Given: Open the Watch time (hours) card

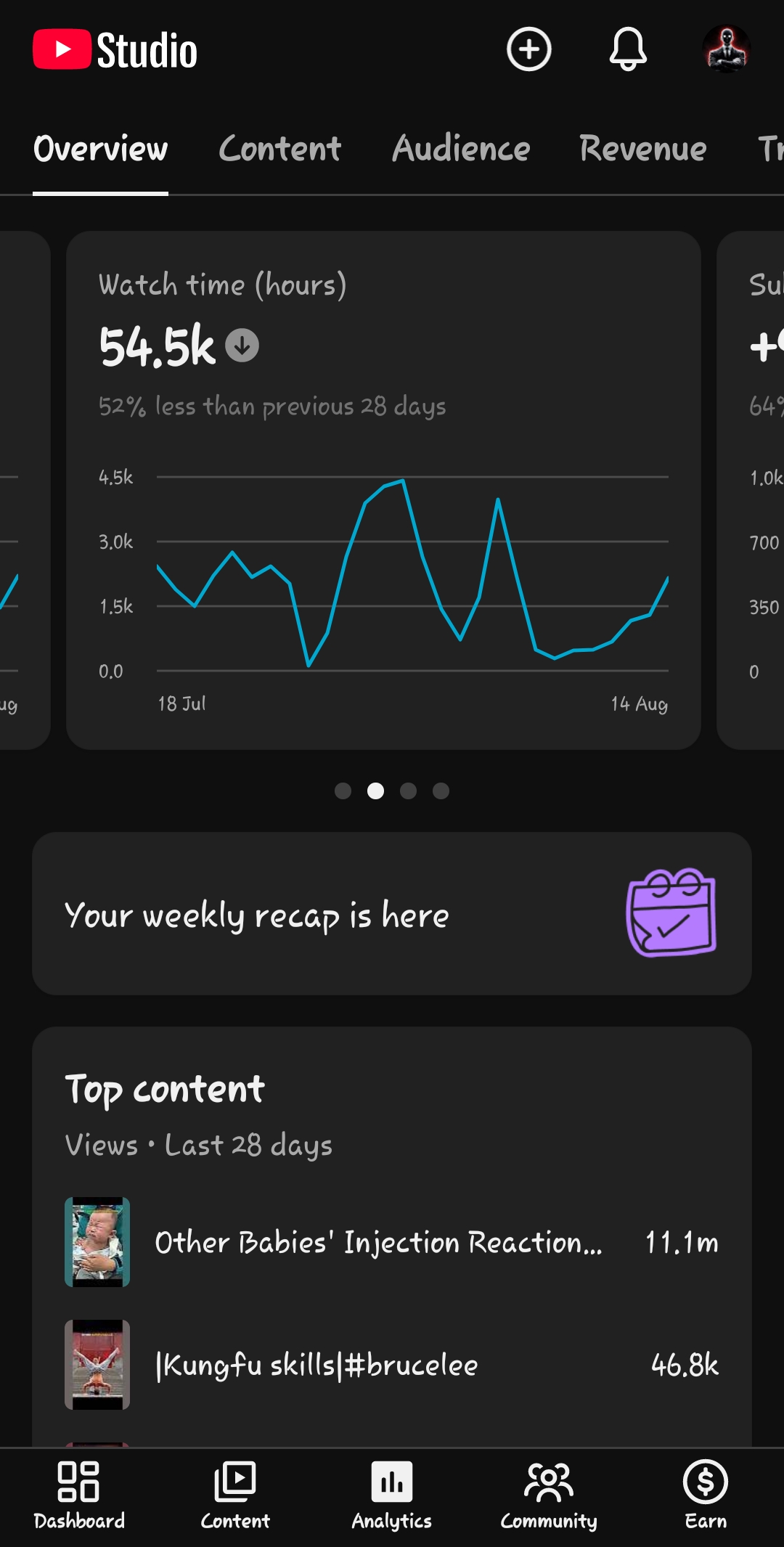Looking at the screenshot, I should [383, 490].
